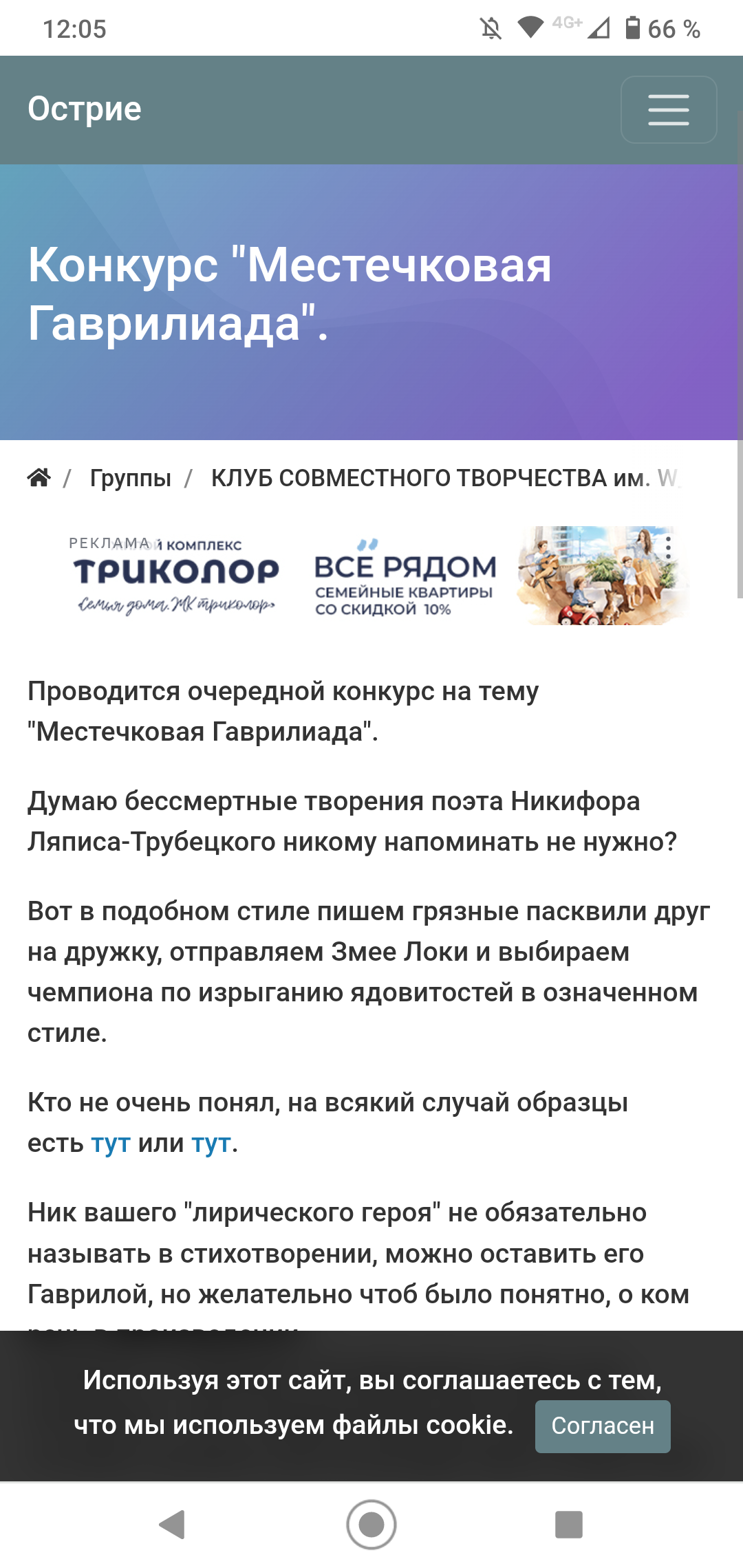The height and width of the screenshot is (1568, 743).
Task: Go to home via breadcrumb house icon
Action: pos(39,477)
